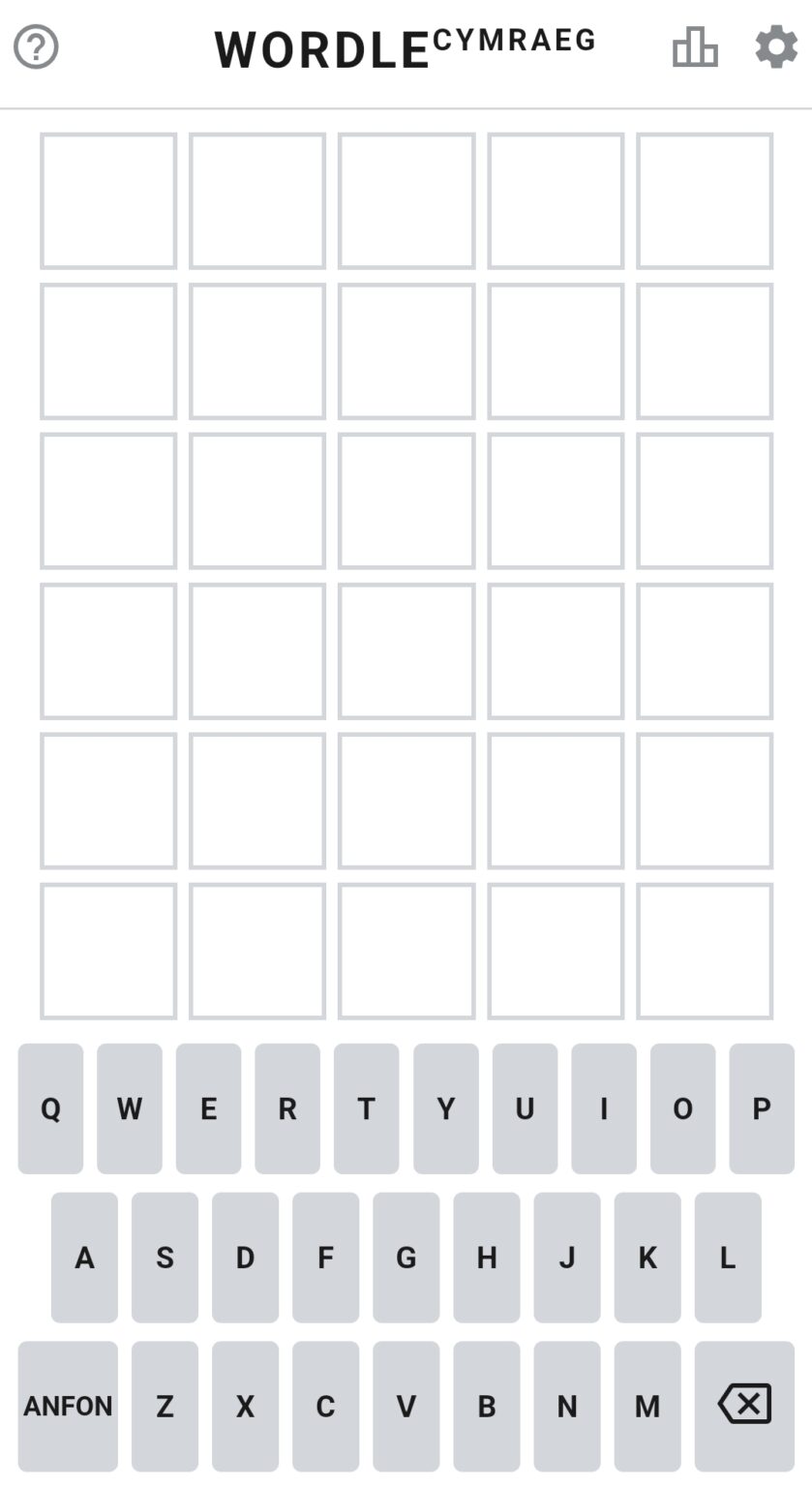Type the letter P key
The height and width of the screenshot is (1487, 812).
click(x=762, y=1108)
